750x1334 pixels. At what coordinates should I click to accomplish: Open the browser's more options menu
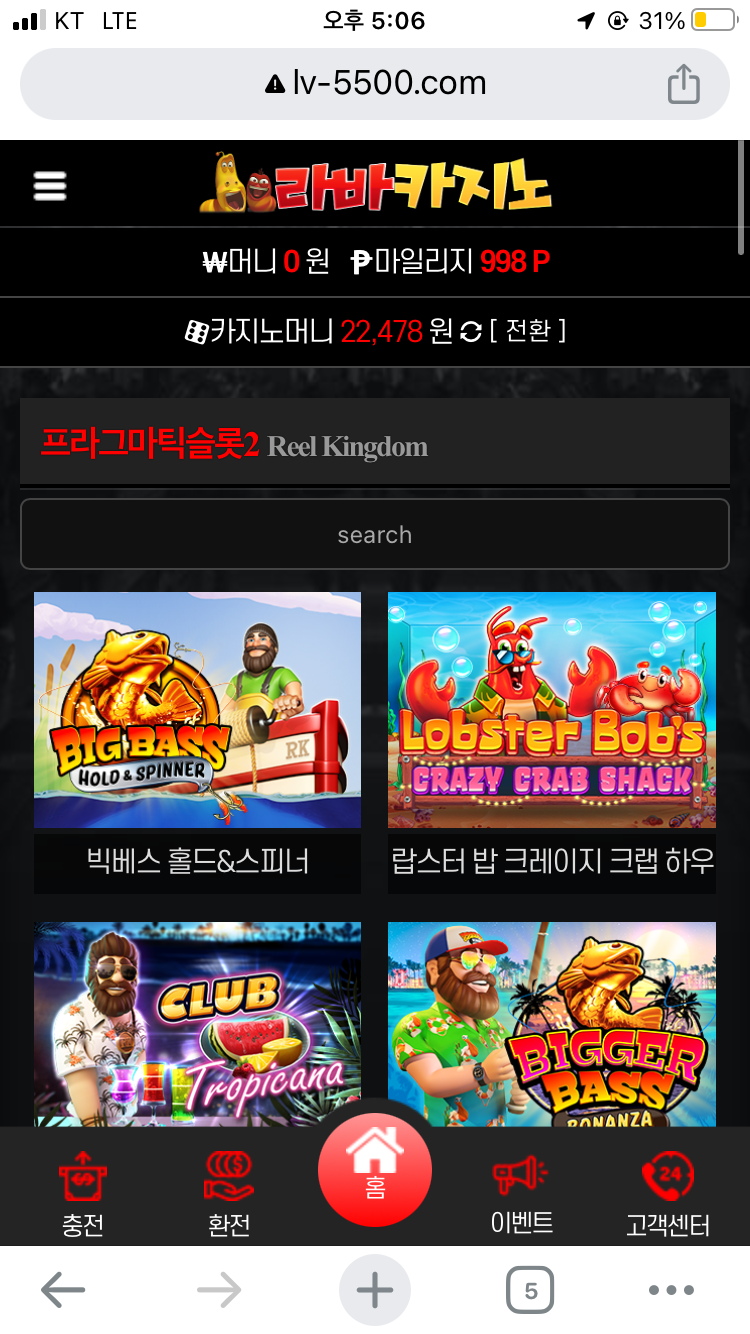pyautogui.click(x=672, y=1290)
